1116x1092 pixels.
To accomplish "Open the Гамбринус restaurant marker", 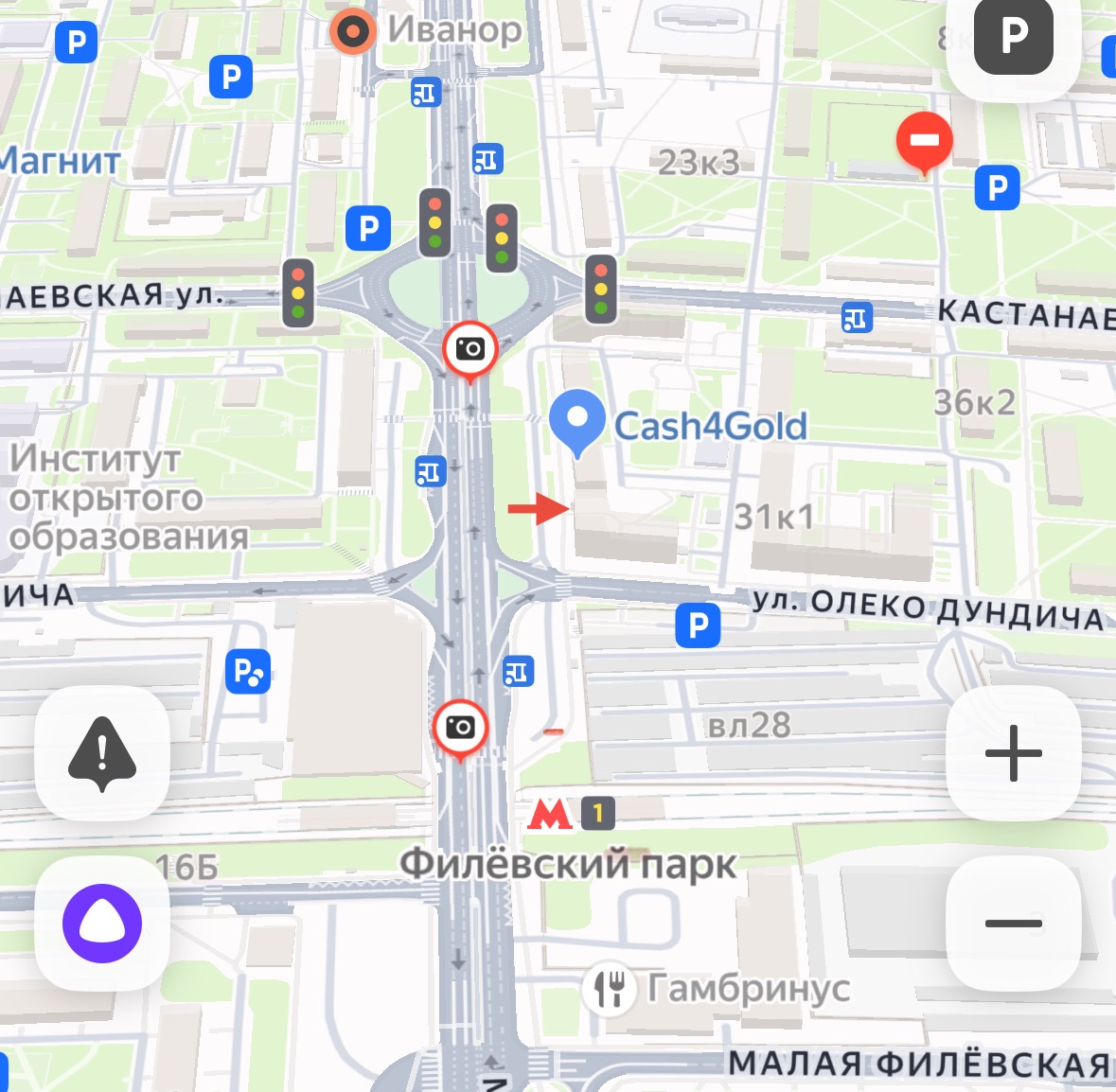I will coord(610,989).
